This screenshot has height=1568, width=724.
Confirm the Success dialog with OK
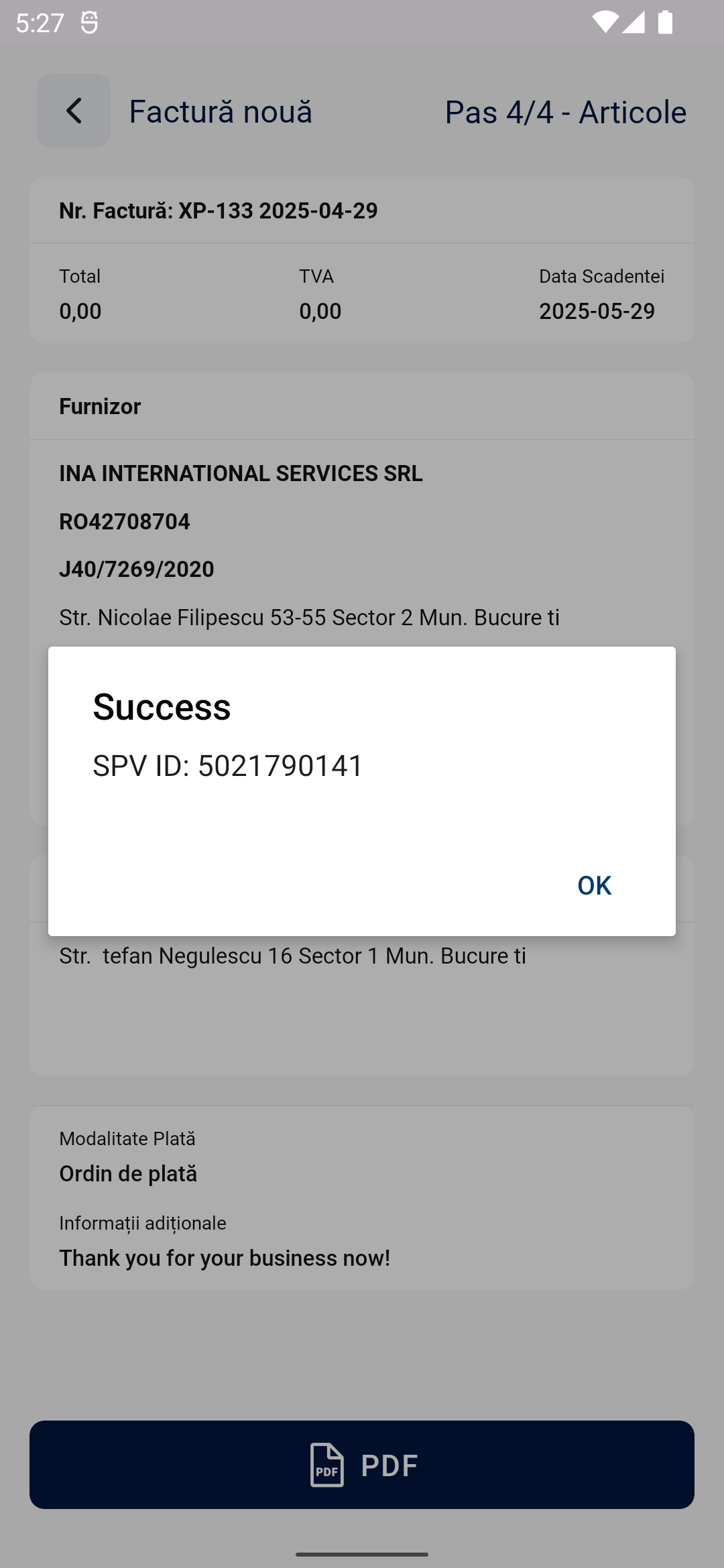(594, 885)
